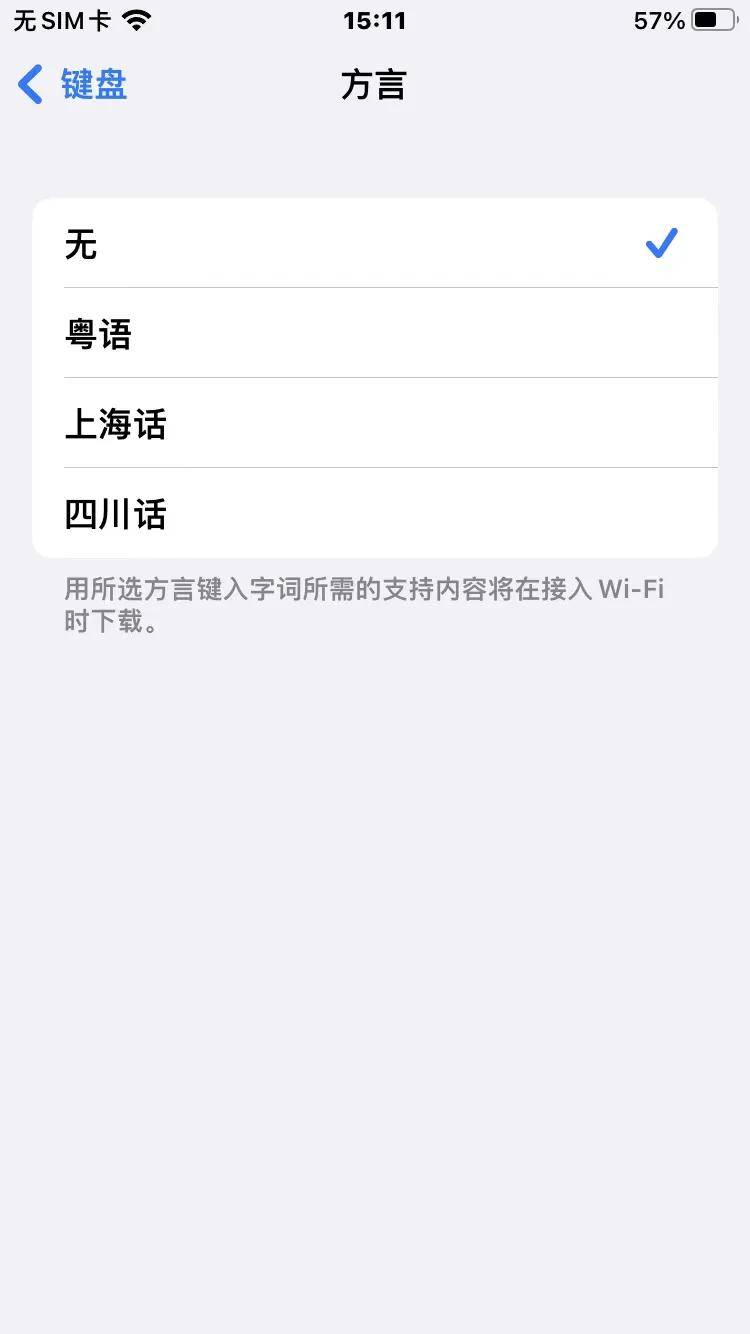Image resolution: width=750 pixels, height=1334 pixels.
Task: Select 上海话 from the dialect list
Action: tap(375, 422)
